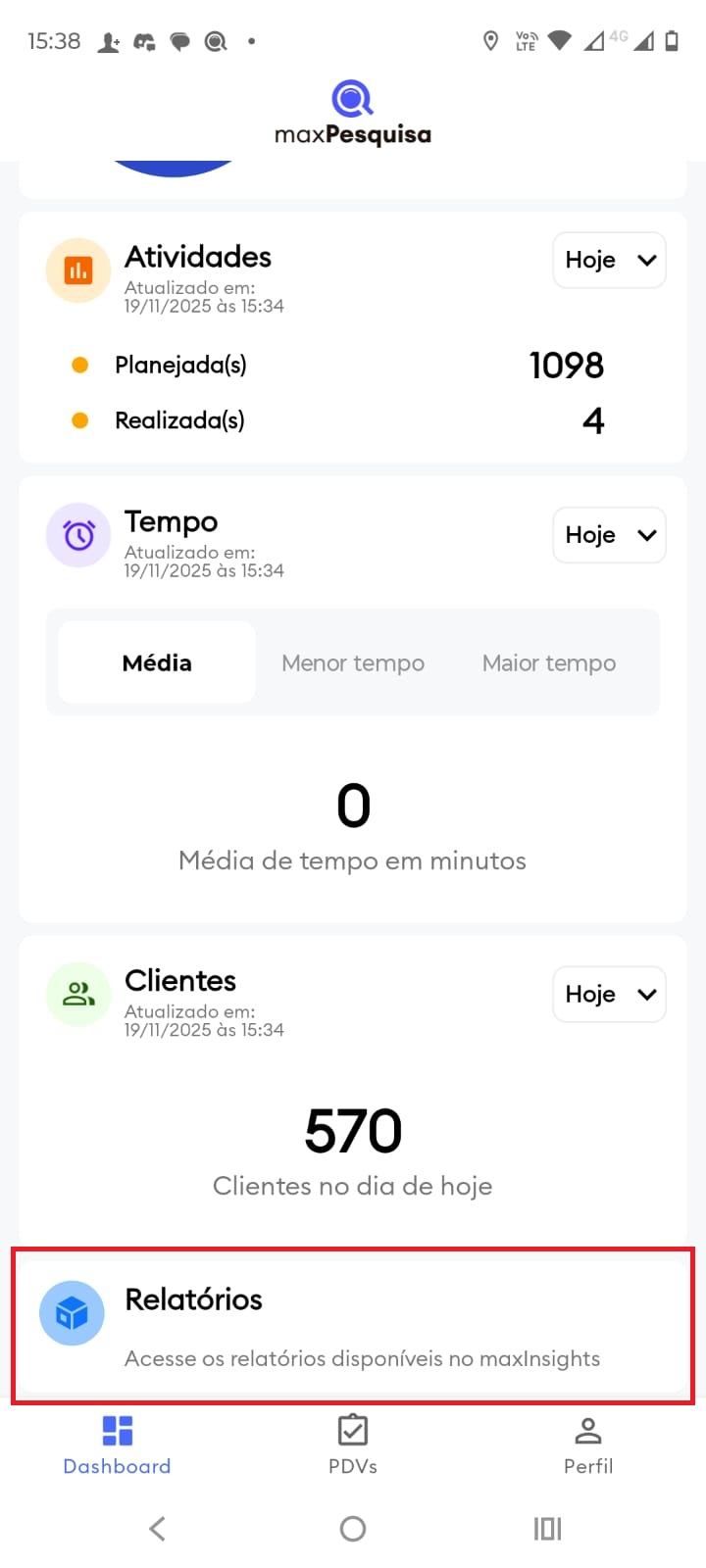This screenshot has width=706, height=1568.
Task: Tap the system back button
Action: [157, 1528]
